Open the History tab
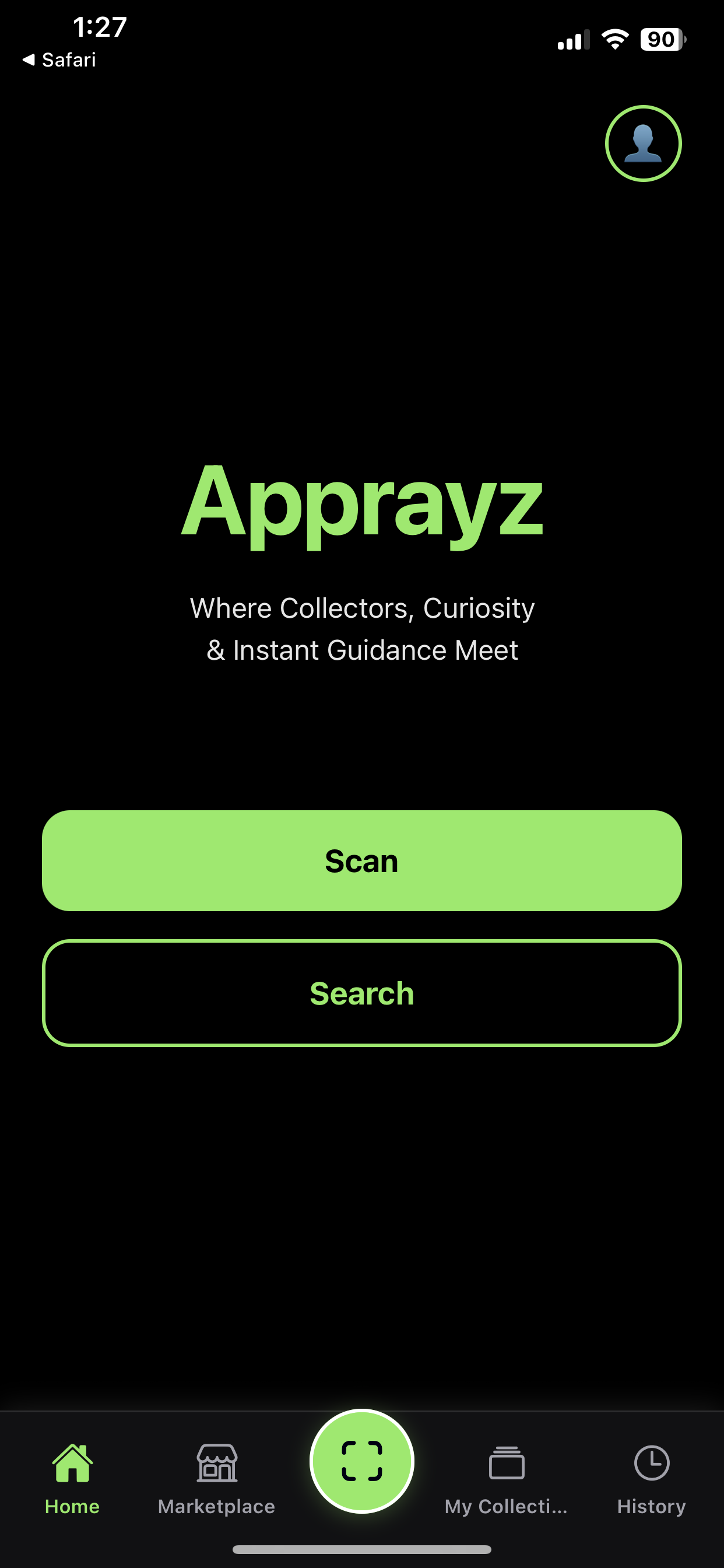 coord(651,1478)
